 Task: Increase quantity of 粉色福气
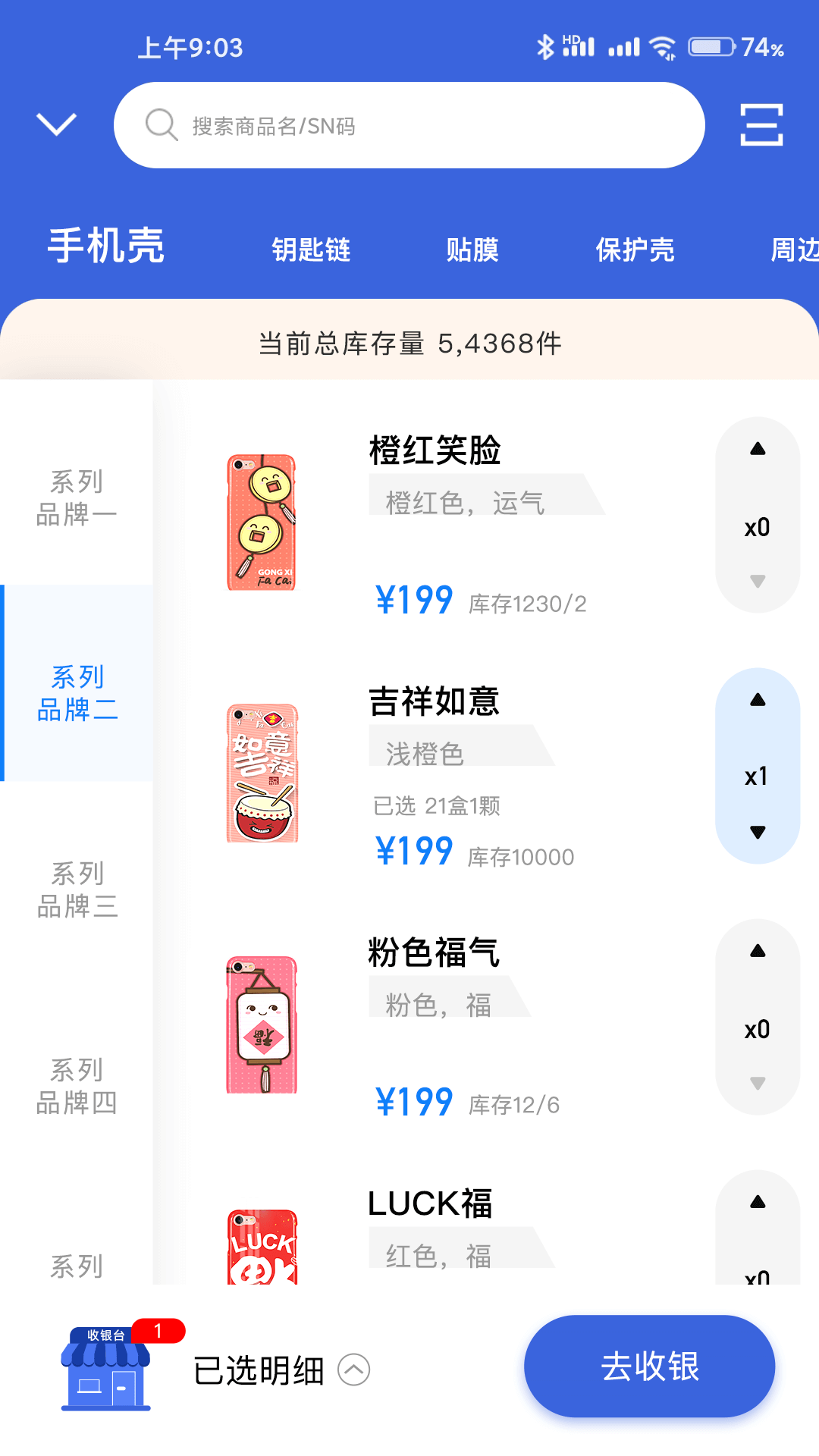point(758,951)
